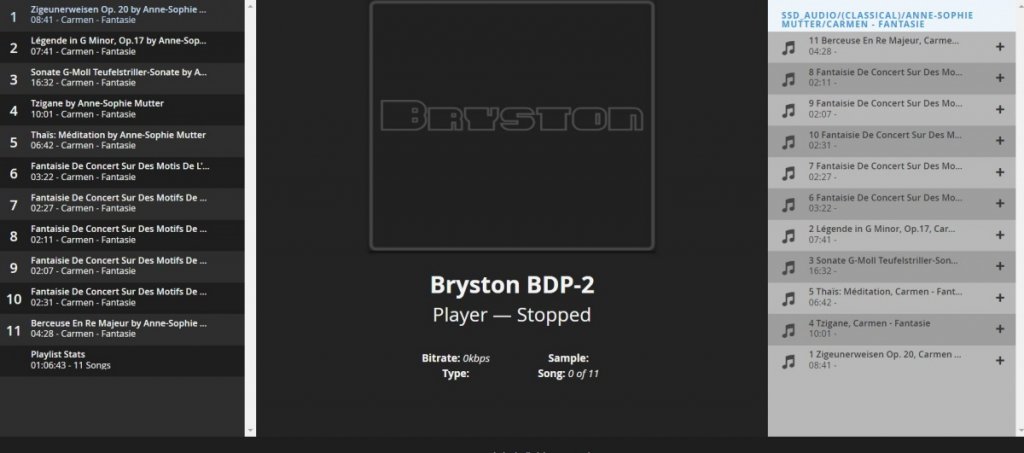
Task: Add 11 Berceuse En Re Majeur to playlist
Action: tap(999, 47)
